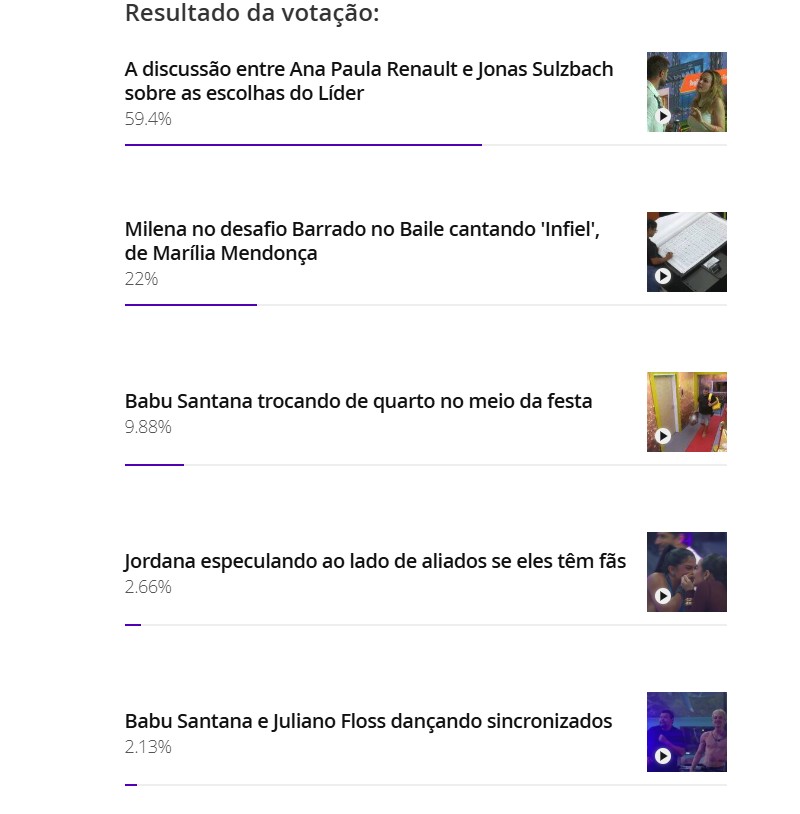This screenshot has height=814, width=800.
Task: Play Milena singing 'Infiel' video thumbnail
Action: tap(686, 252)
